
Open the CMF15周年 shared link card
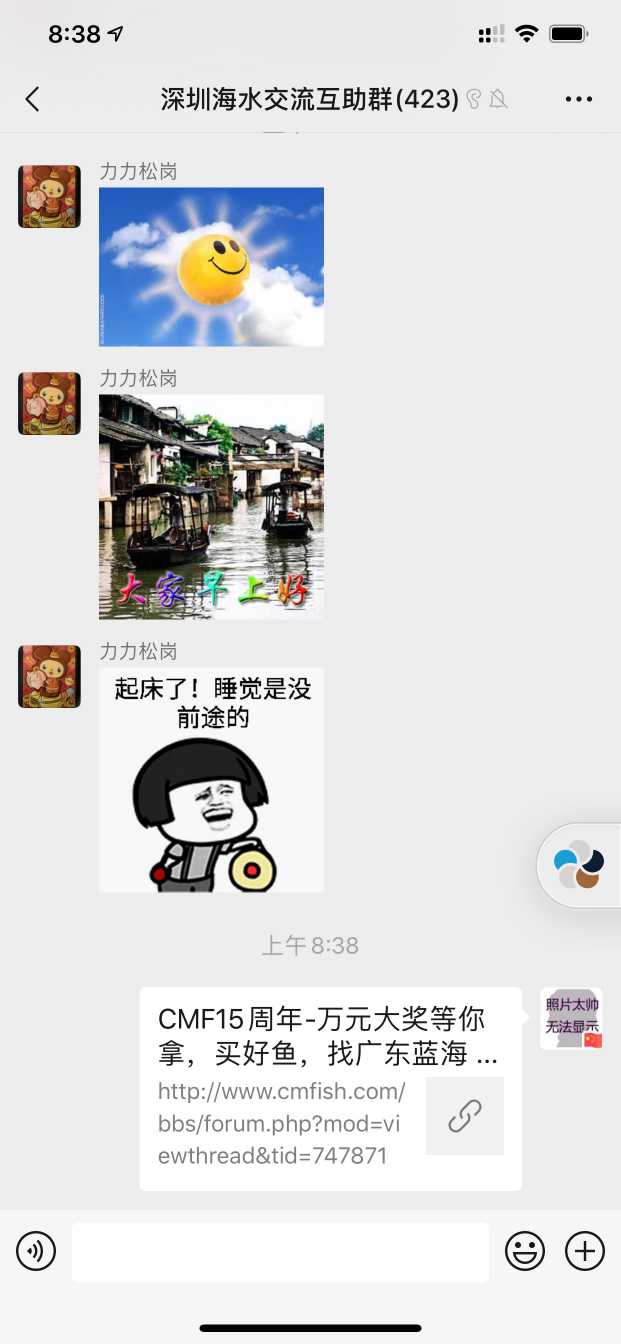click(x=330, y=1089)
